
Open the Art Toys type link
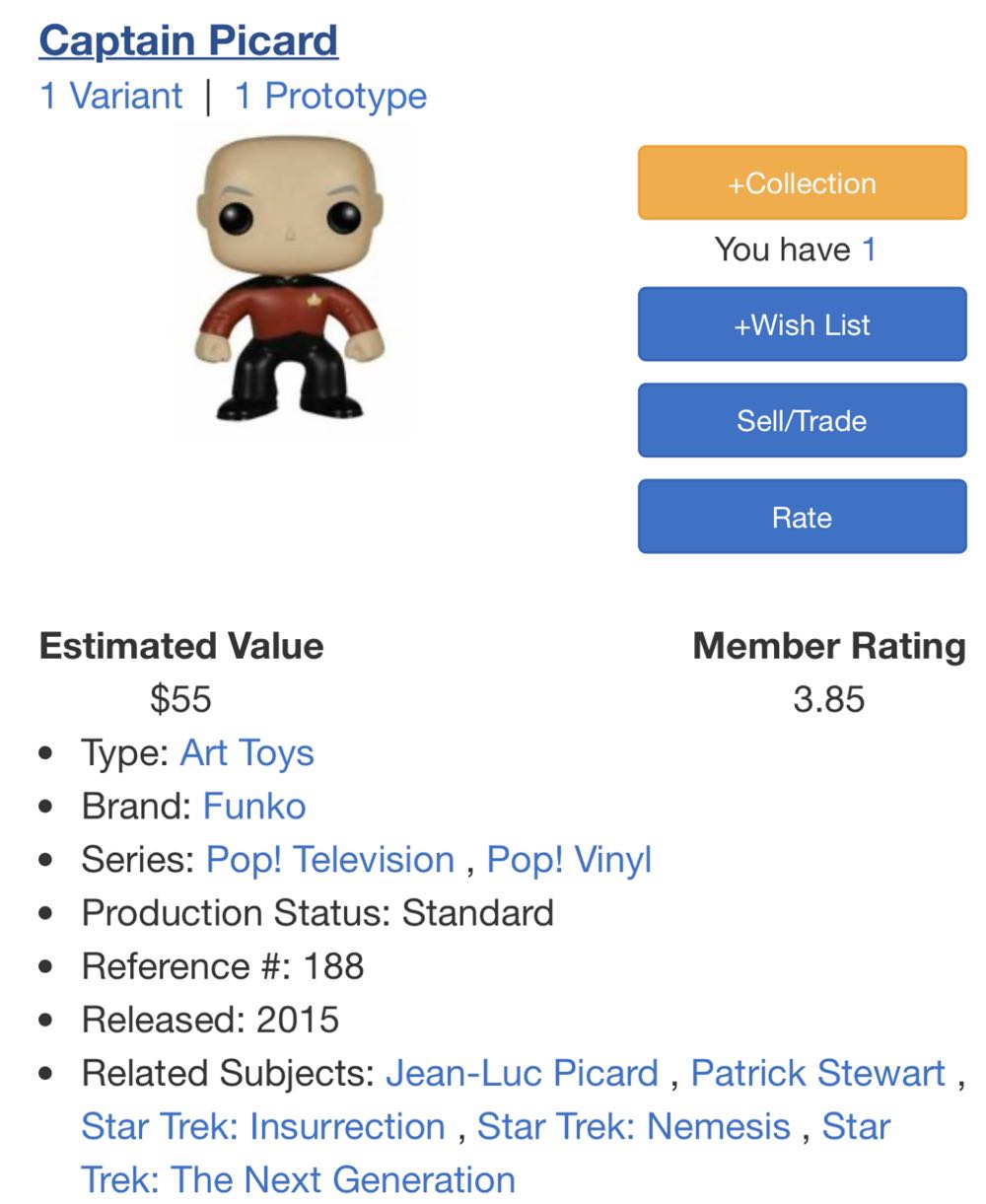[246, 751]
